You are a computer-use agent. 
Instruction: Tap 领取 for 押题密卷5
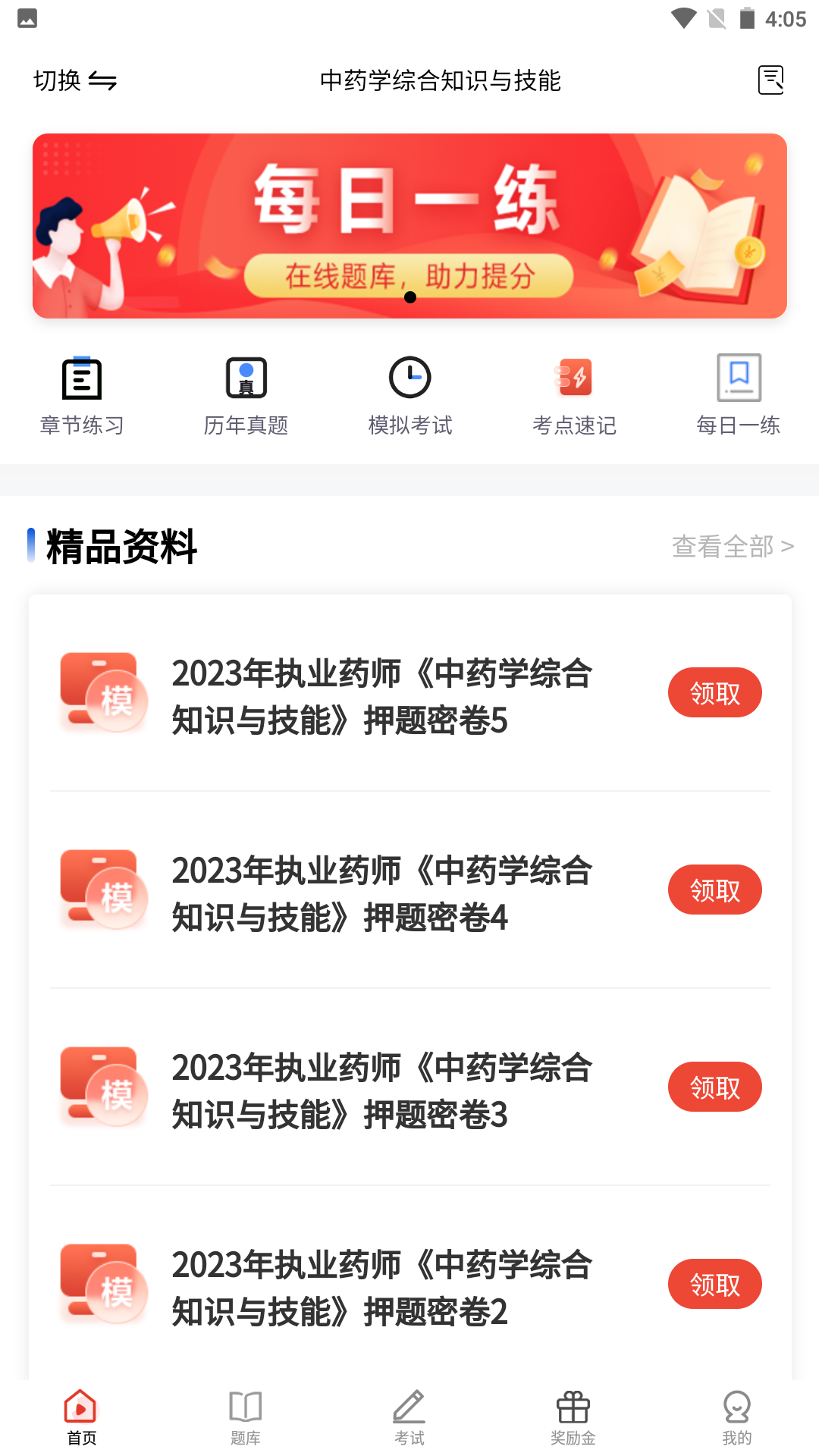[x=714, y=692]
